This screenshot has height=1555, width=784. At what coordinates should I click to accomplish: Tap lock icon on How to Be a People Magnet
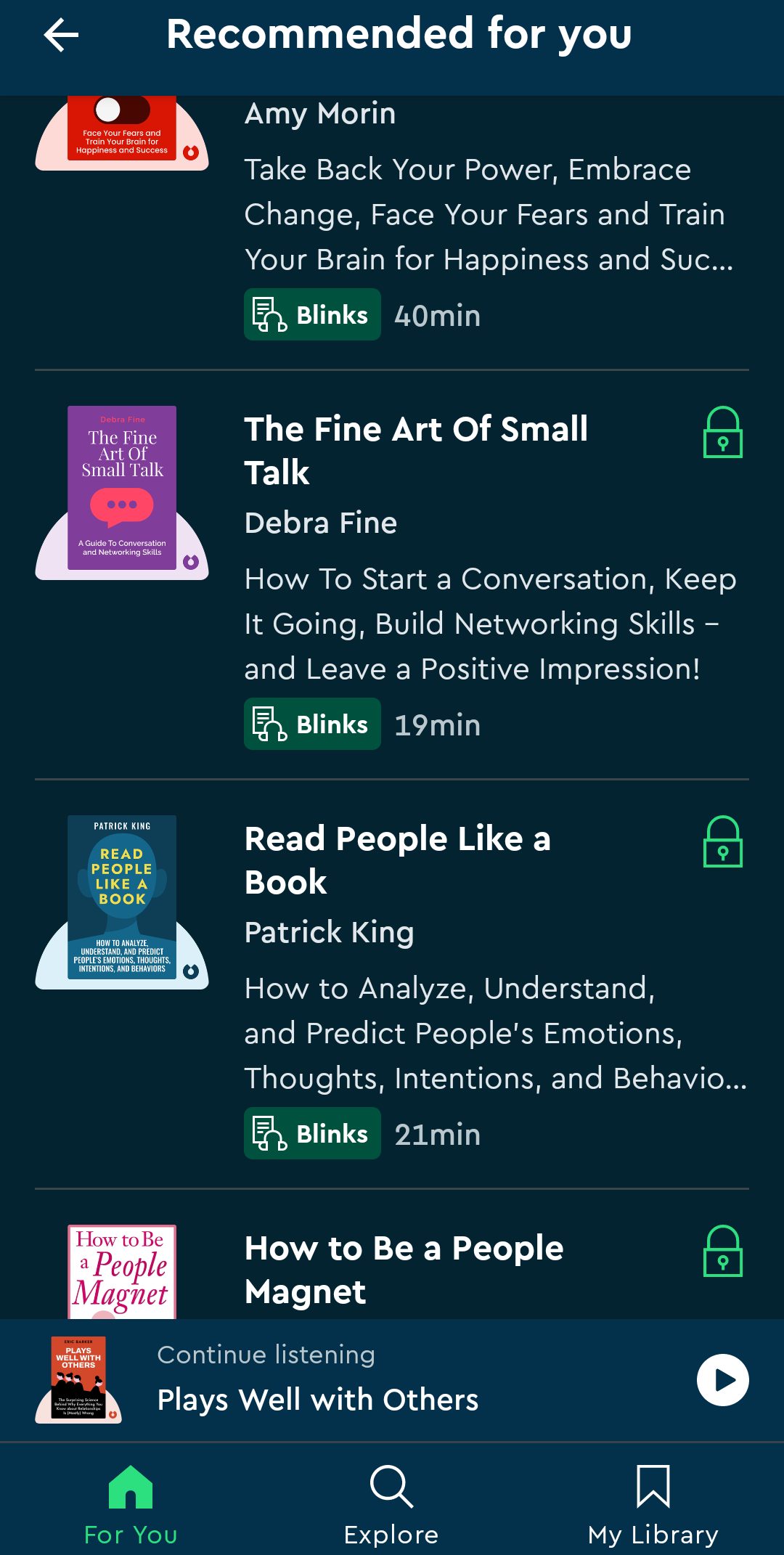[x=722, y=1252]
